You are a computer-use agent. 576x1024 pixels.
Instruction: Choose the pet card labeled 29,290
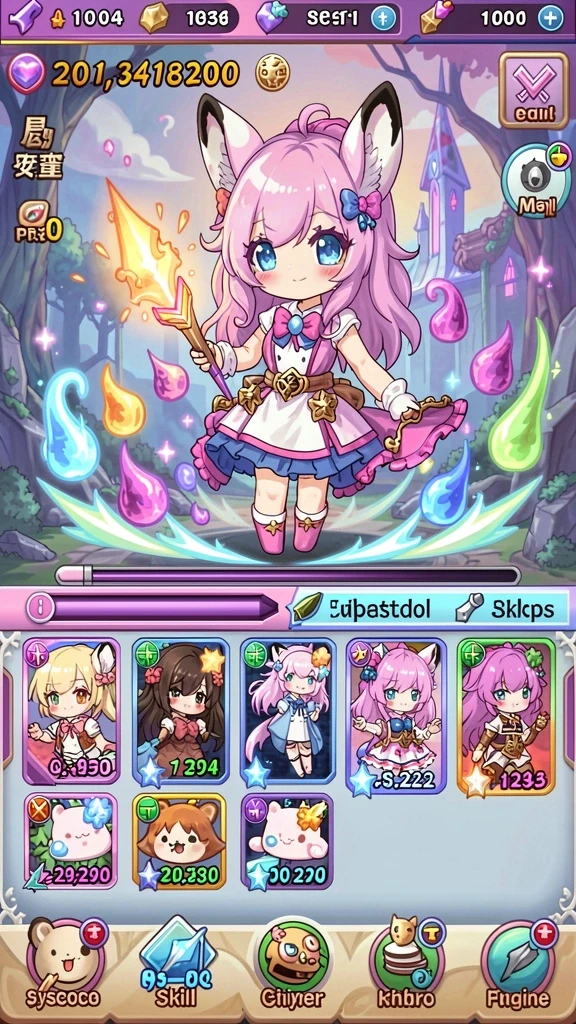click(x=71, y=841)
